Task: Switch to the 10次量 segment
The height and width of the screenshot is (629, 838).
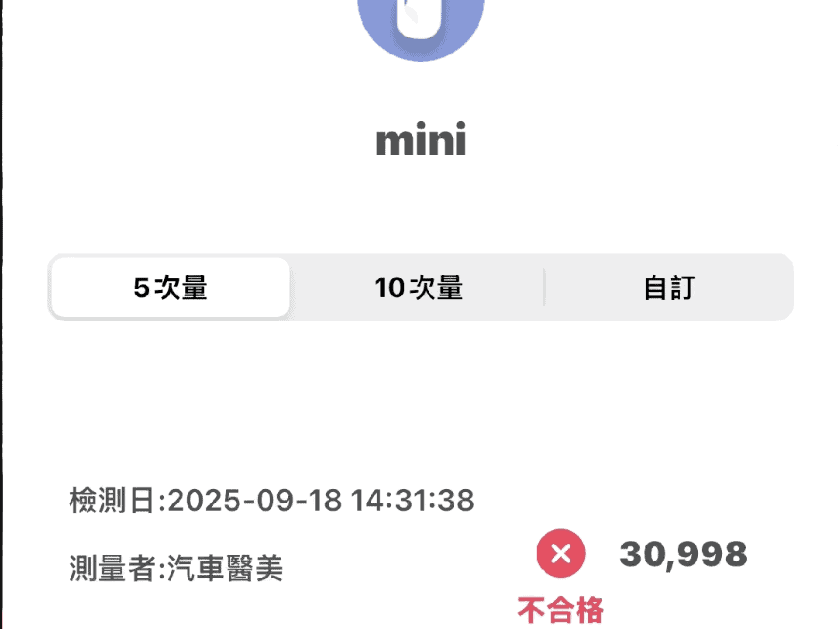Action: [x=418, y=288]
